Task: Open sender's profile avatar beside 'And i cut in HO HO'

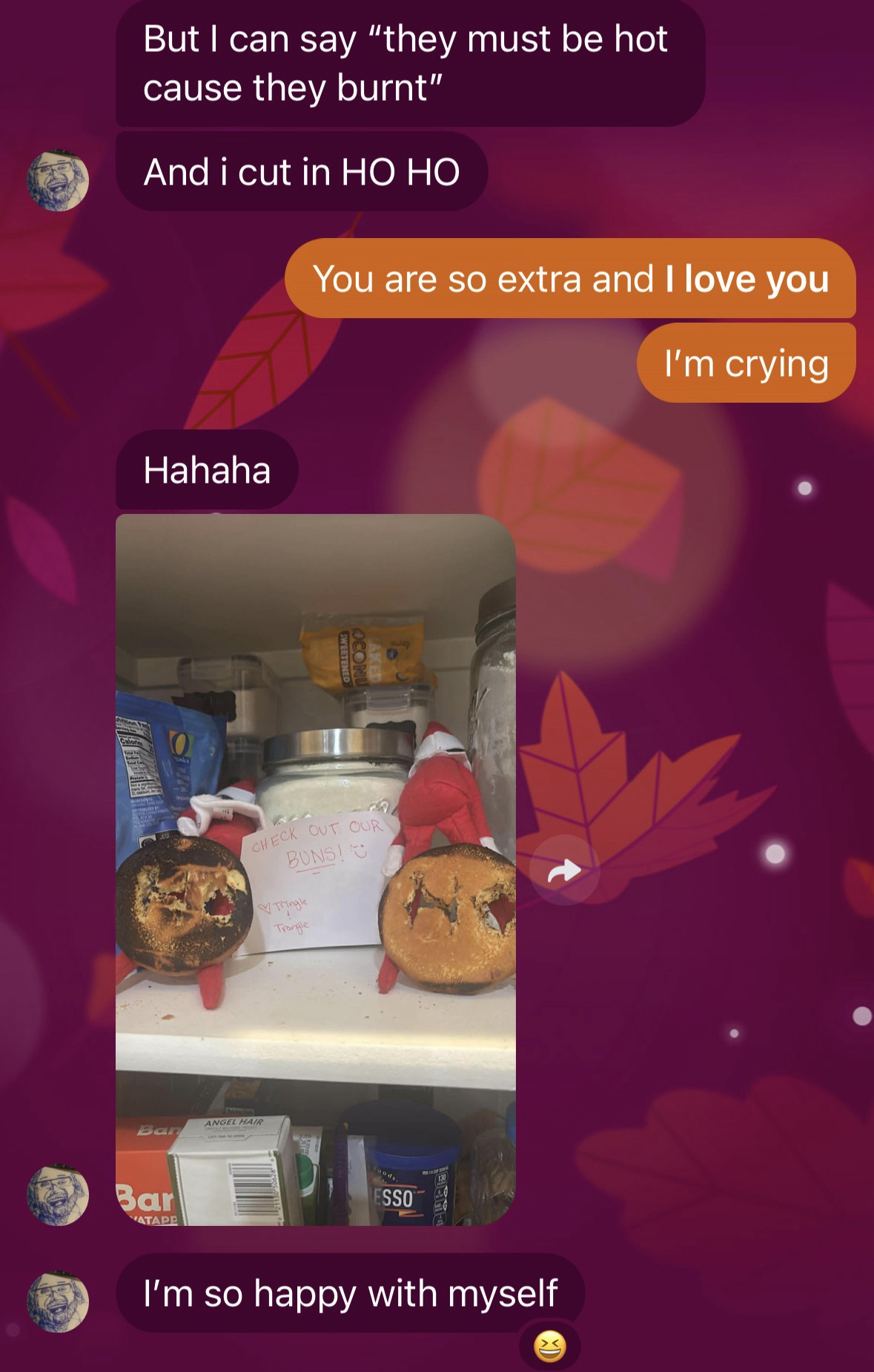Action: (58, 180)
